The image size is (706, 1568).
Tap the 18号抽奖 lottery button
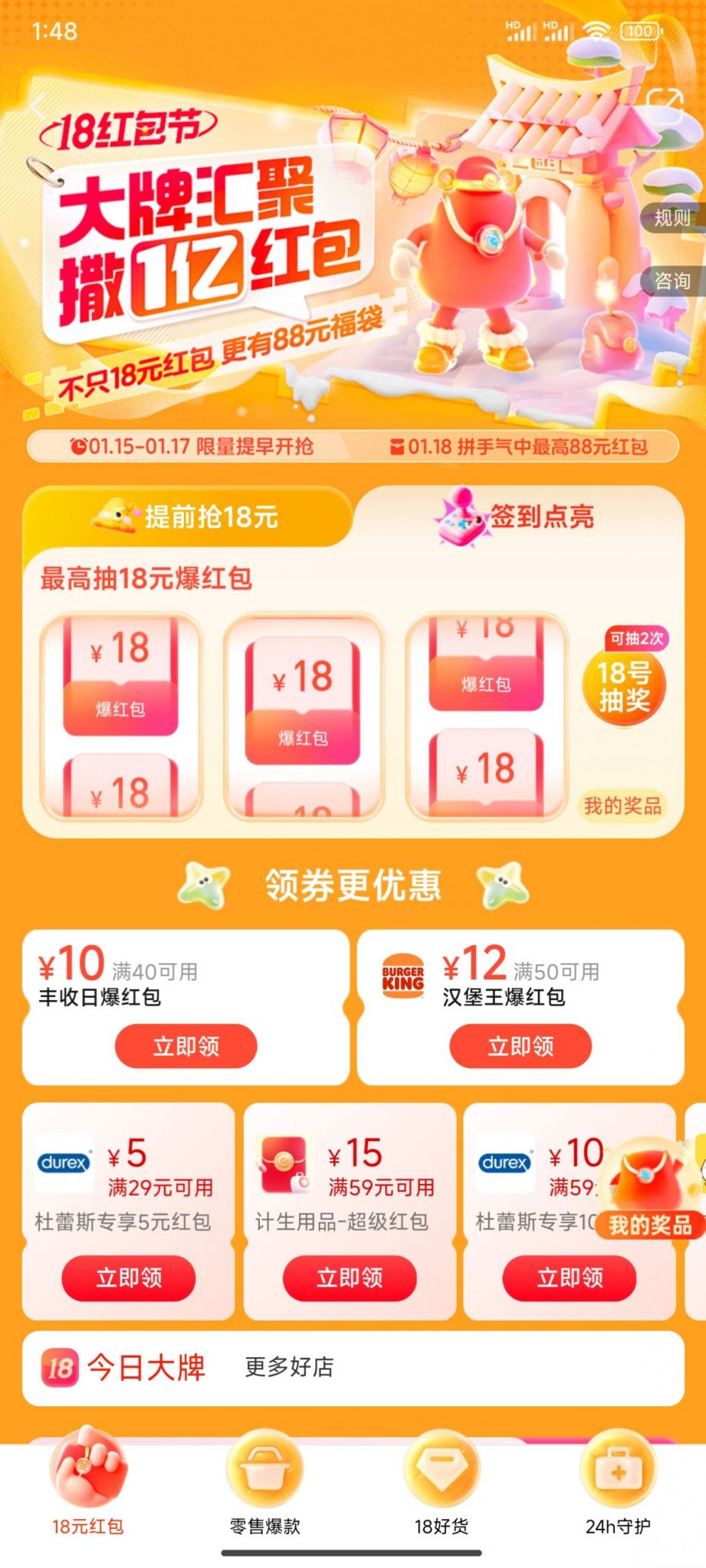[624, 685]
